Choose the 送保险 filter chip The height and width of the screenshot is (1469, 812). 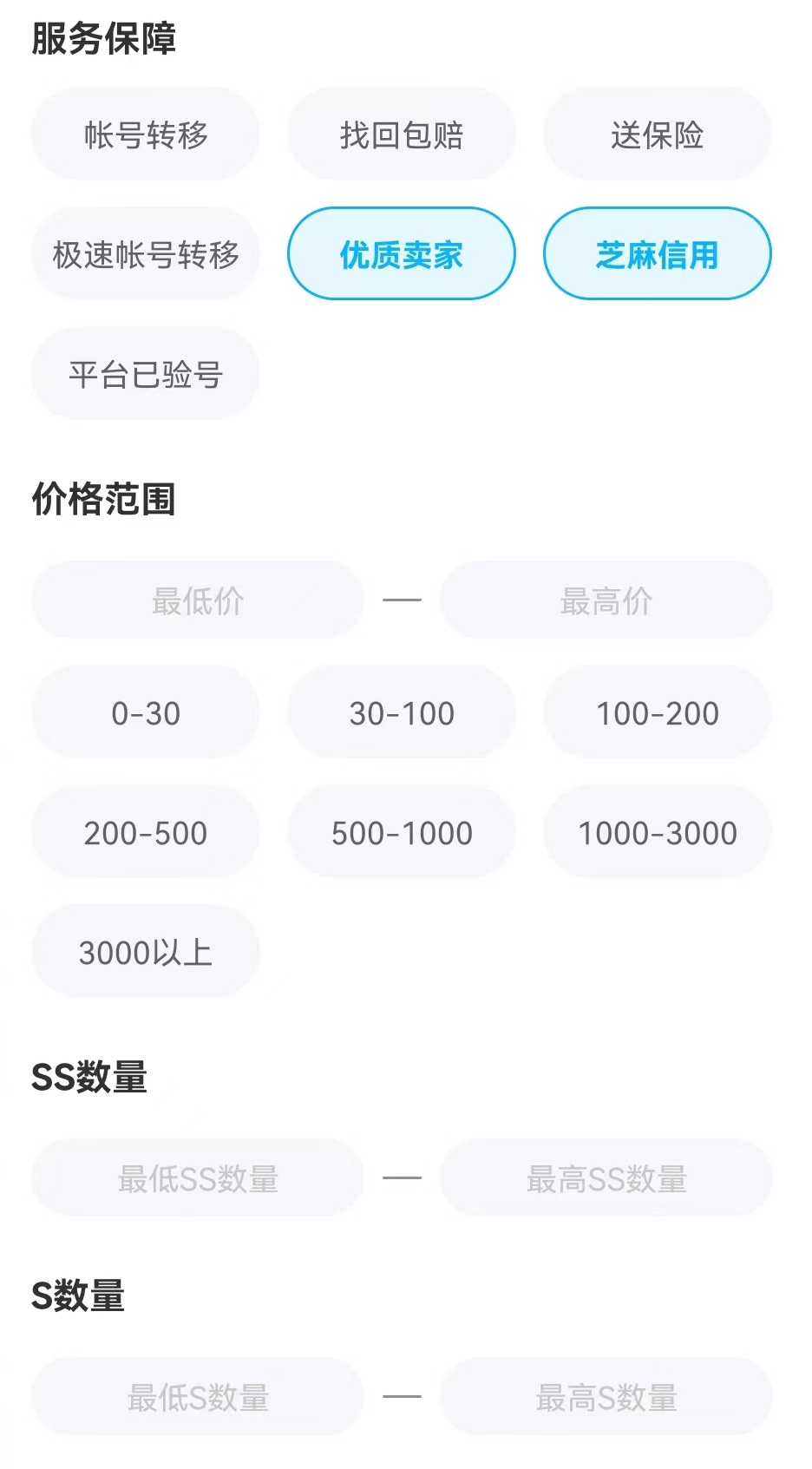tap(657, 134)
